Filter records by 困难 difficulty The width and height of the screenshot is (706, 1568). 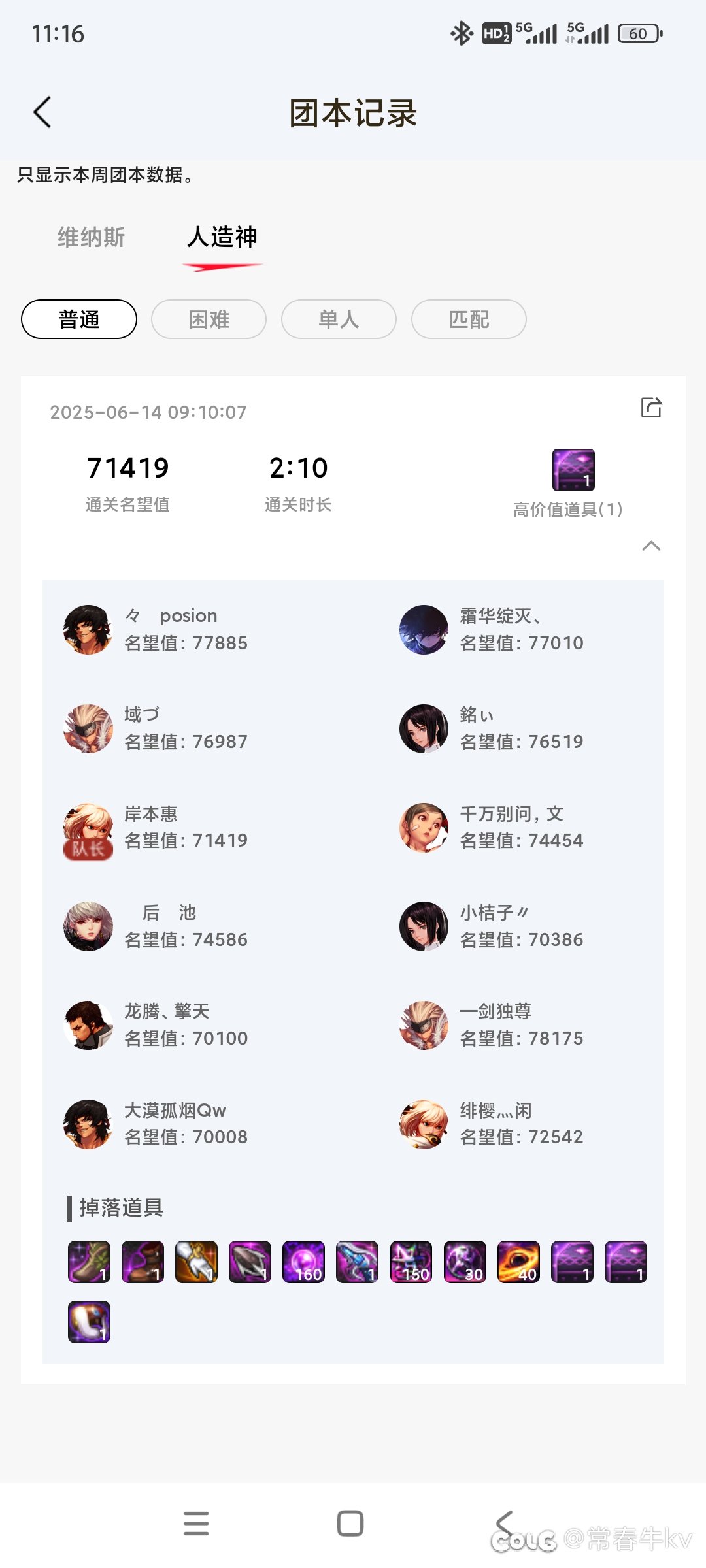pyautogui.click(x=209, y=319)
